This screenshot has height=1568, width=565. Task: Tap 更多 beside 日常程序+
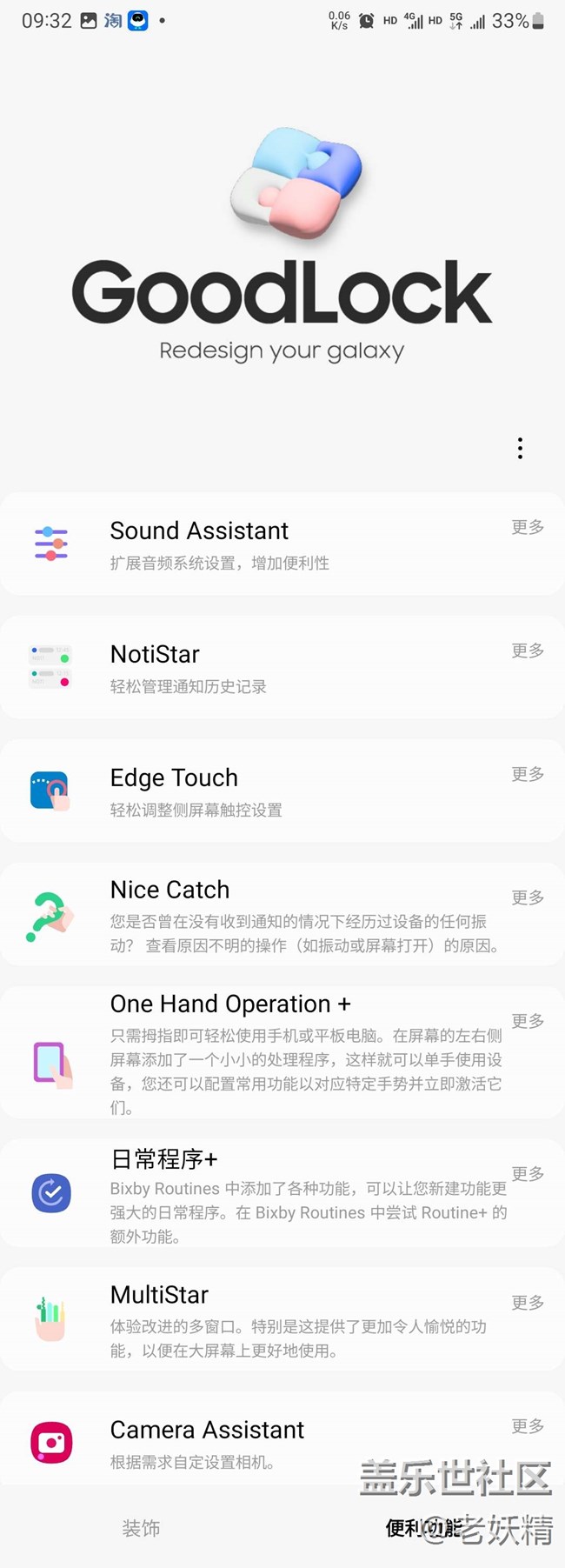(528, 1174)
